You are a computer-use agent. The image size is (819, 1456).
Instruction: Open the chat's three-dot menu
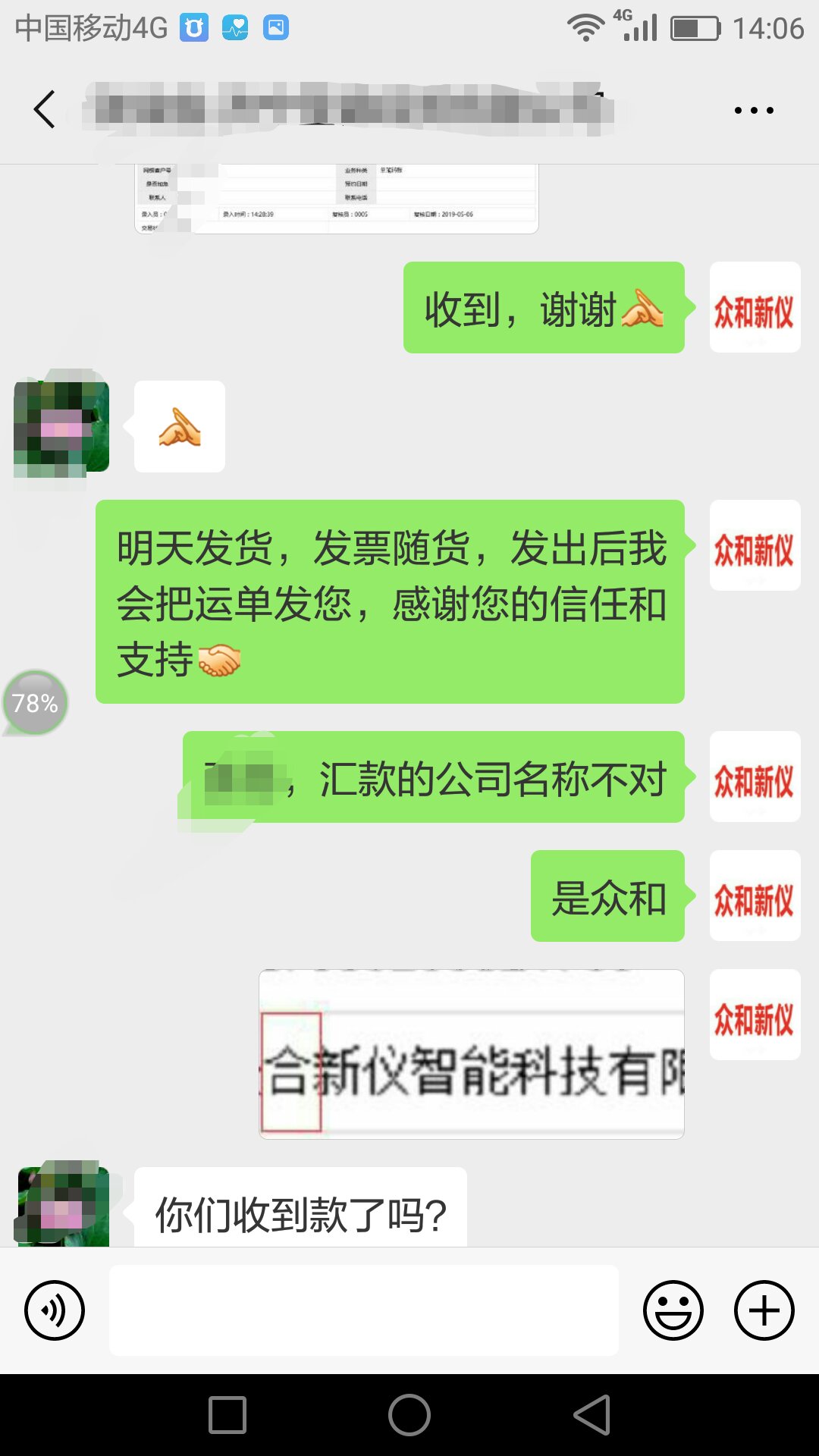(754, 111)
